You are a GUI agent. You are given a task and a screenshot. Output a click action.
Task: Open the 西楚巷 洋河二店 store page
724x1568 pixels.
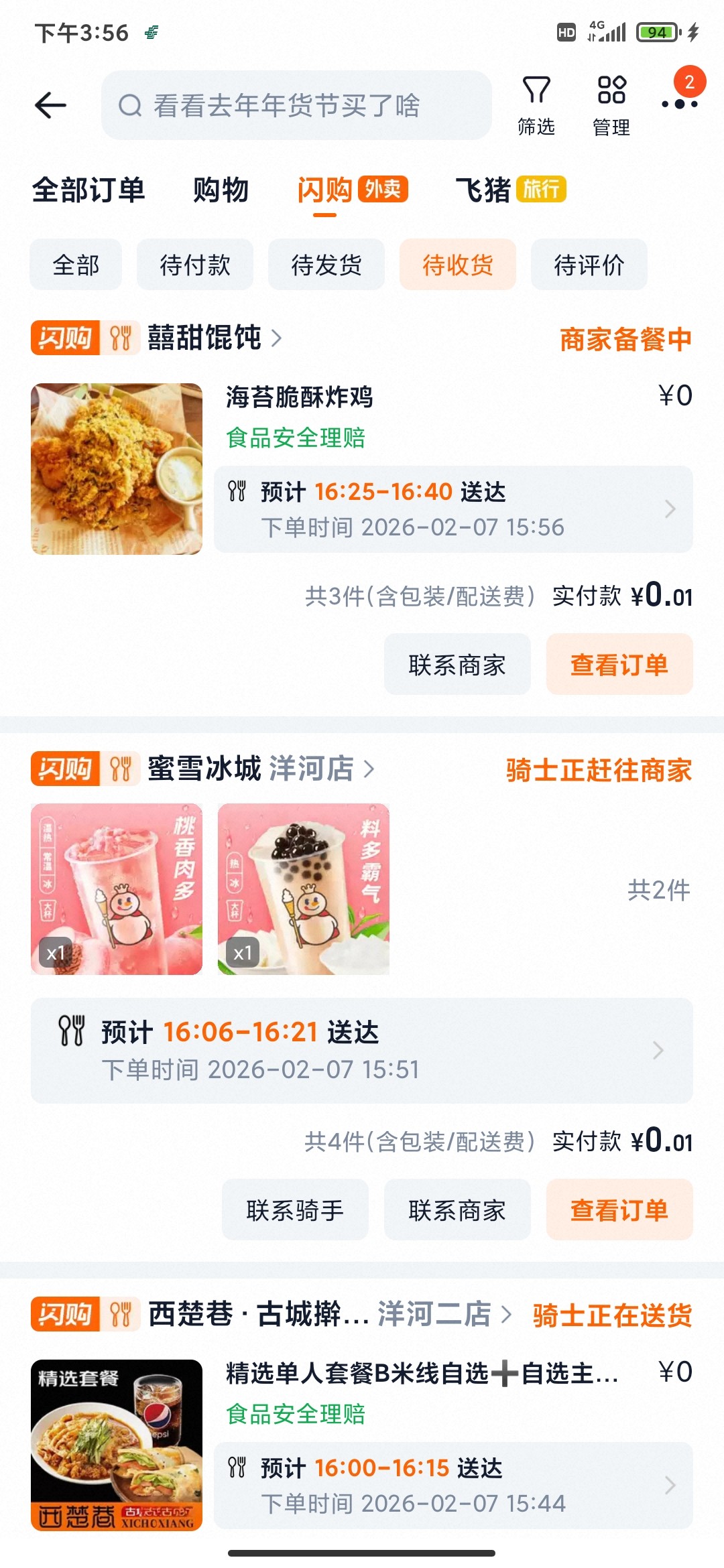[328, 1314]
